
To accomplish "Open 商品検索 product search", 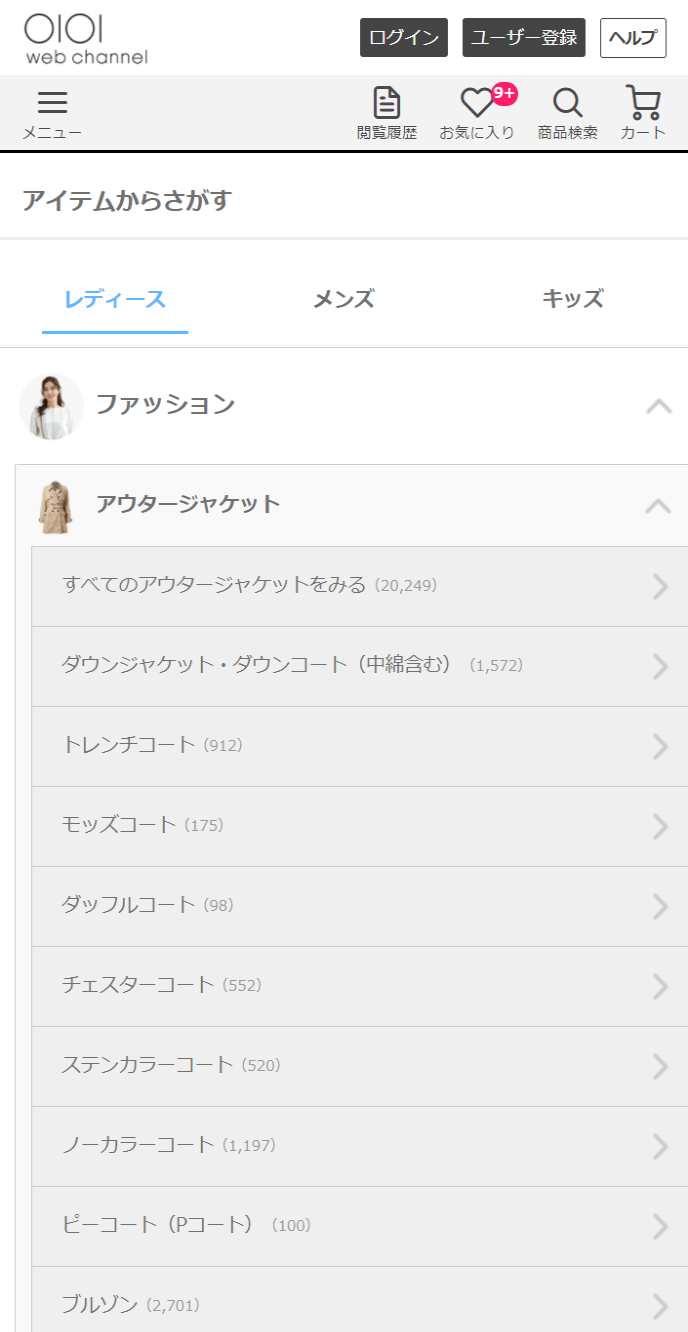I will tap(567, 113).
